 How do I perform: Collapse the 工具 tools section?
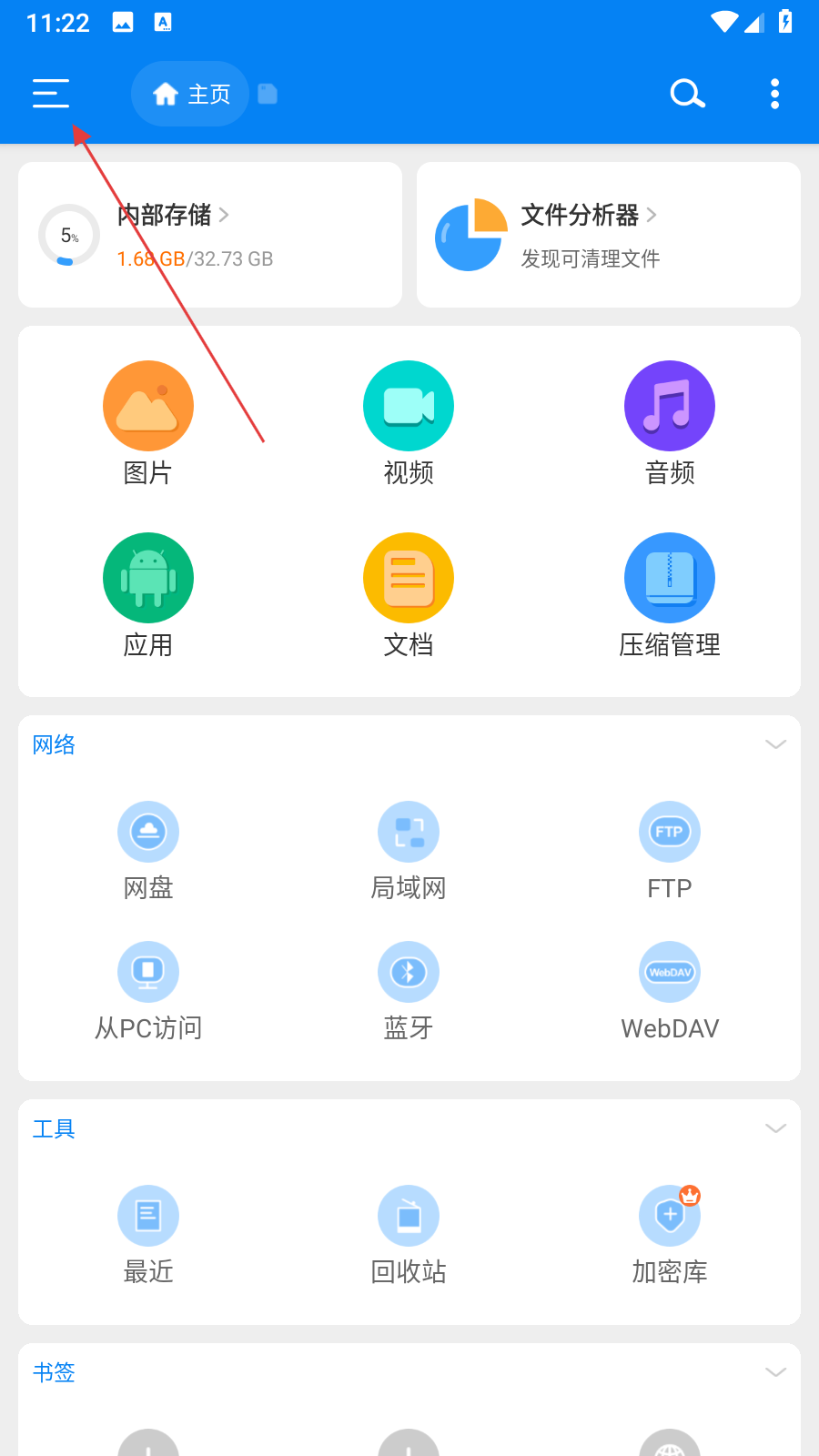click(775, 1128)
